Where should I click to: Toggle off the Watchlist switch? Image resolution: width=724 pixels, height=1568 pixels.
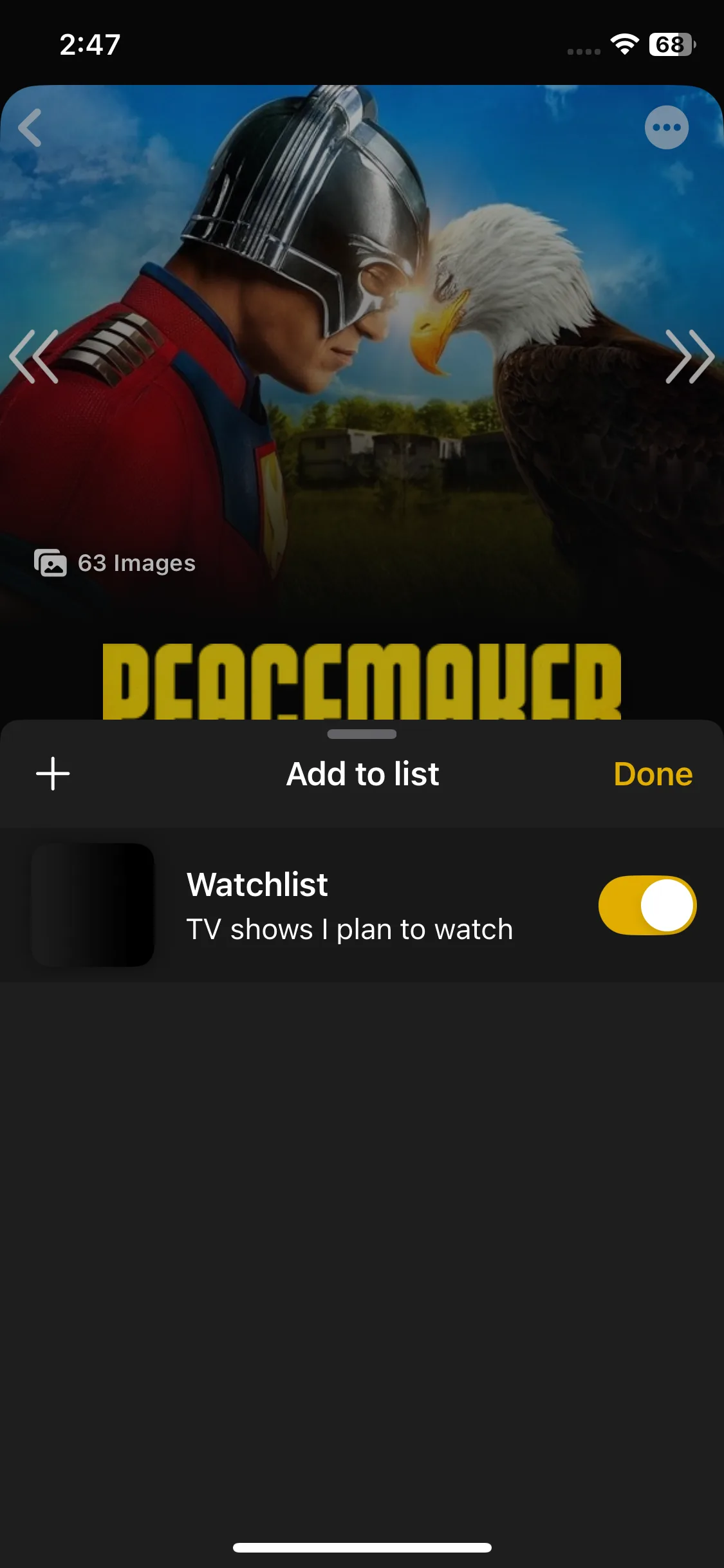pyautogui.click(x=647, y=905)
